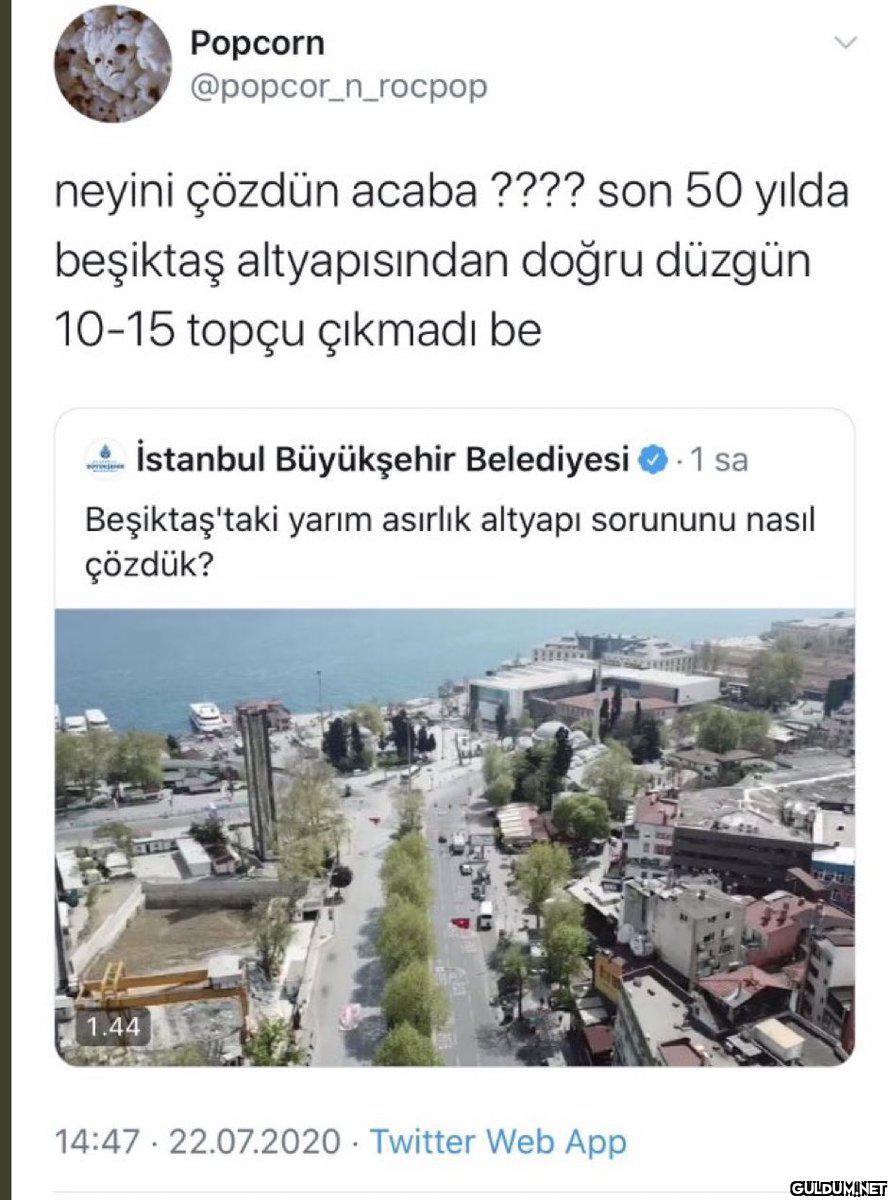Screen dimensions: 891x1200
Task: Open Popcorn's profile picture
Action: click(112, 65)
